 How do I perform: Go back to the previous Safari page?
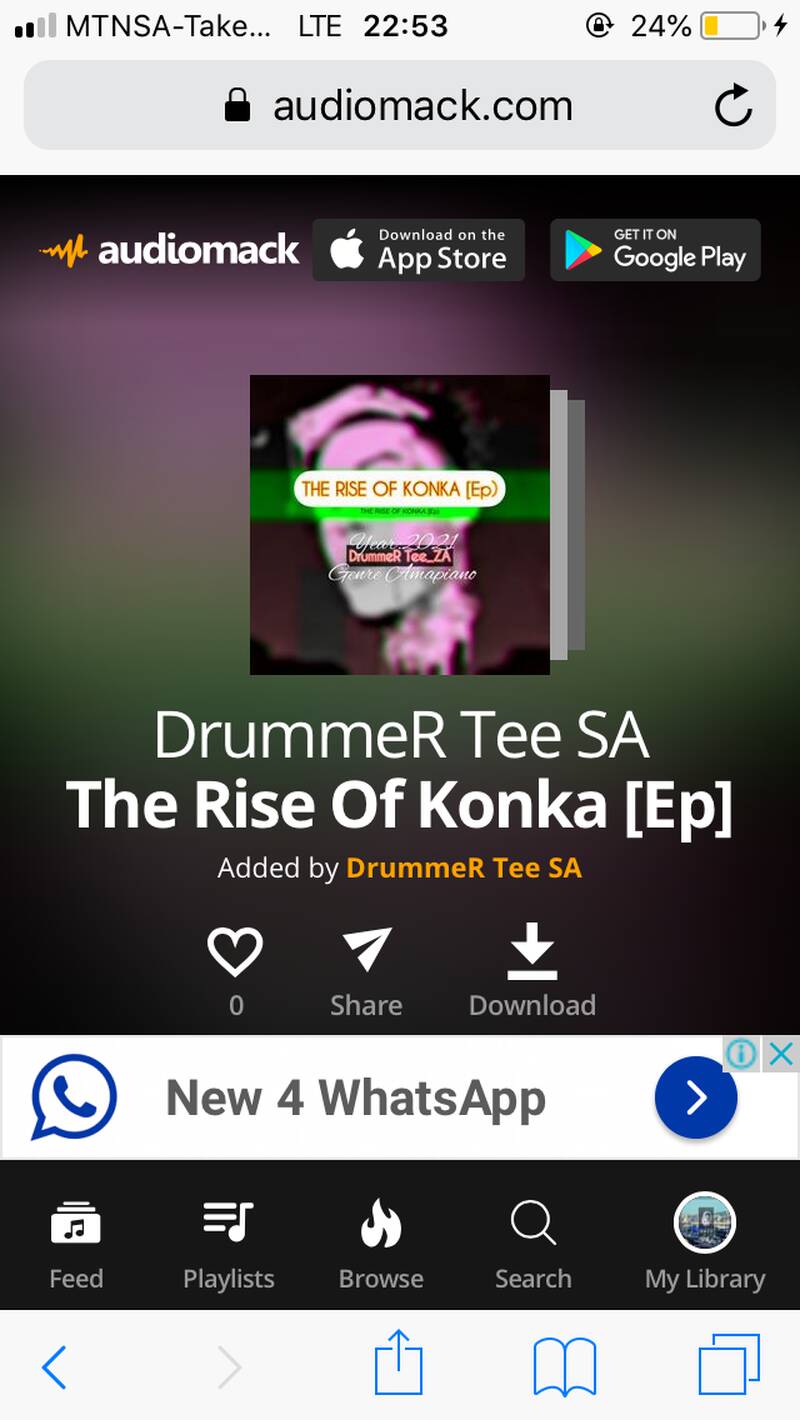click(55, 1367)
